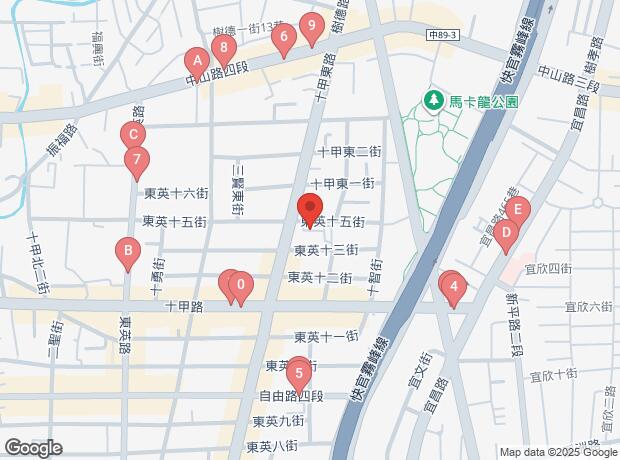Tap map pin number 8
This screenshot has height=460, width=620.
pos(224,49)
